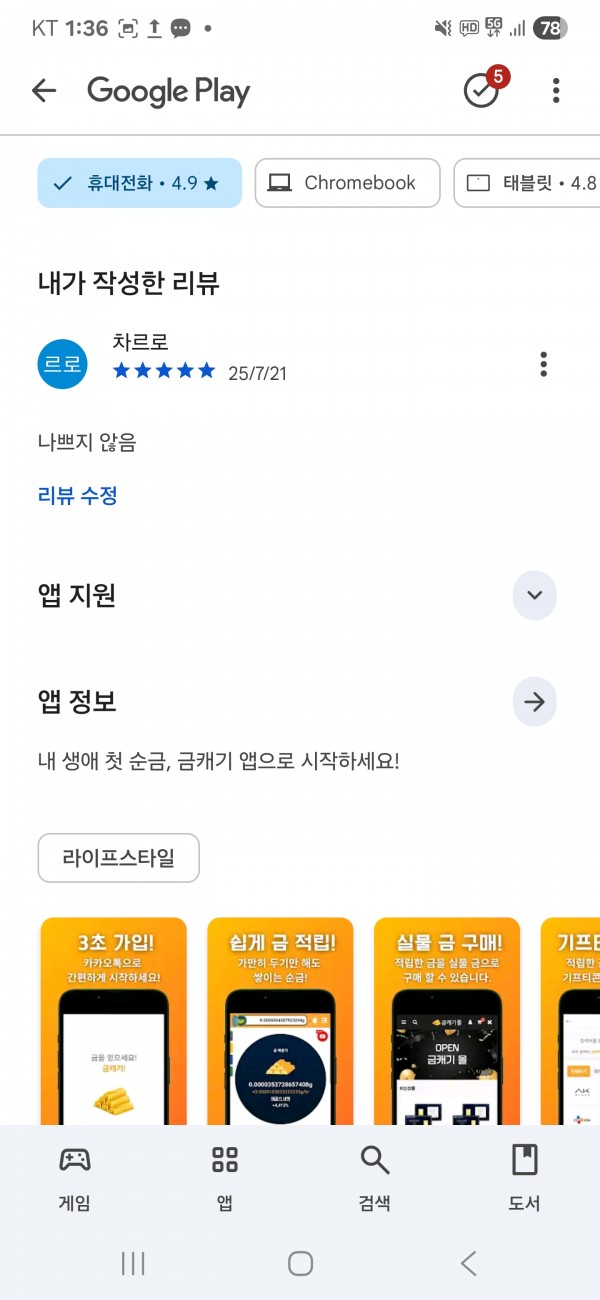Select the Chromebook device chip

coord(347,183)
